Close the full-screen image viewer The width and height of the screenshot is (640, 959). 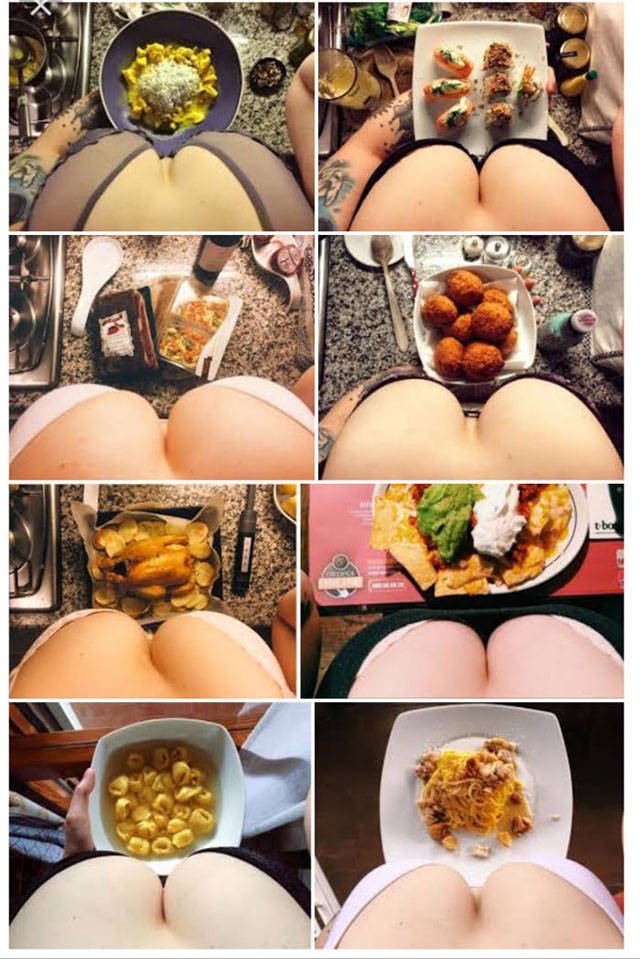coord(38,6)
